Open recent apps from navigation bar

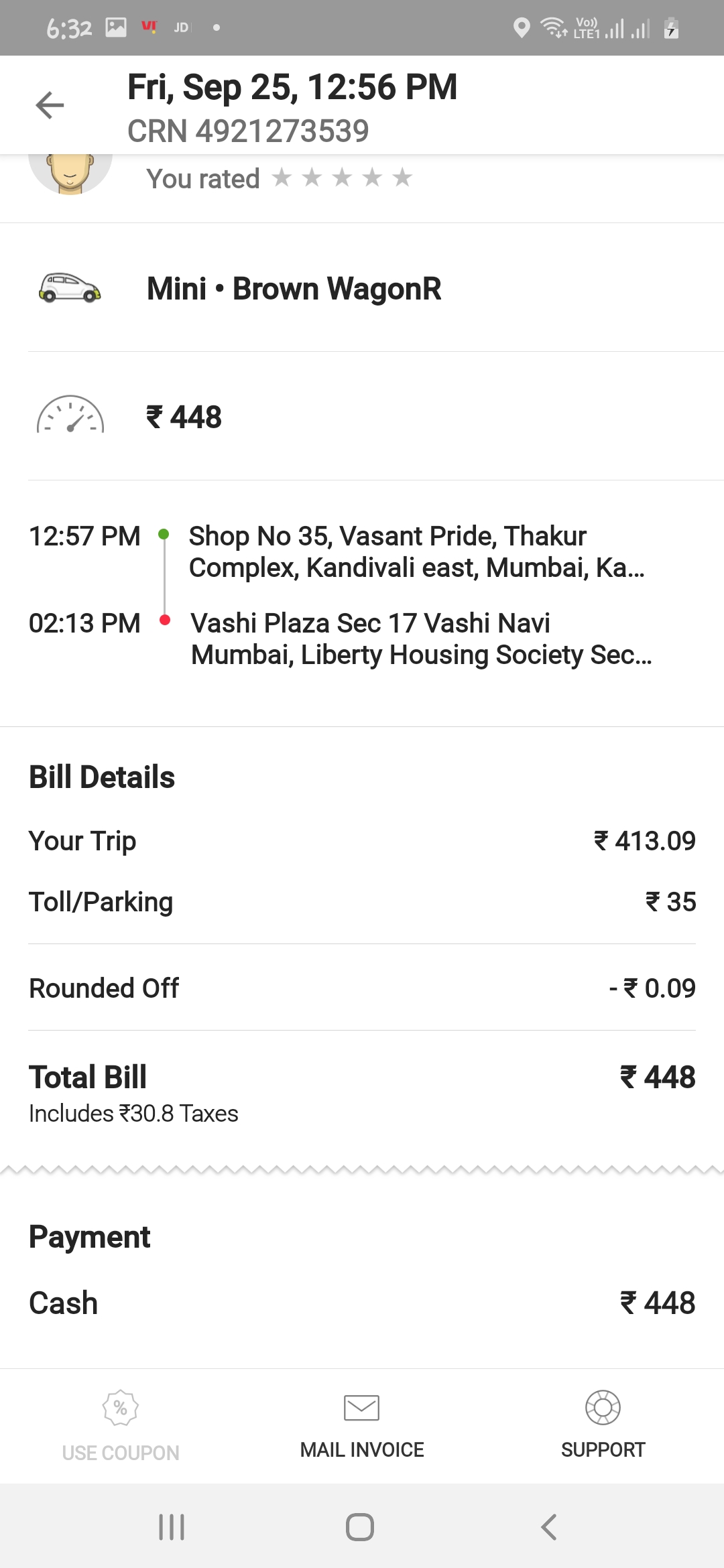click(x=172, y=1527)
